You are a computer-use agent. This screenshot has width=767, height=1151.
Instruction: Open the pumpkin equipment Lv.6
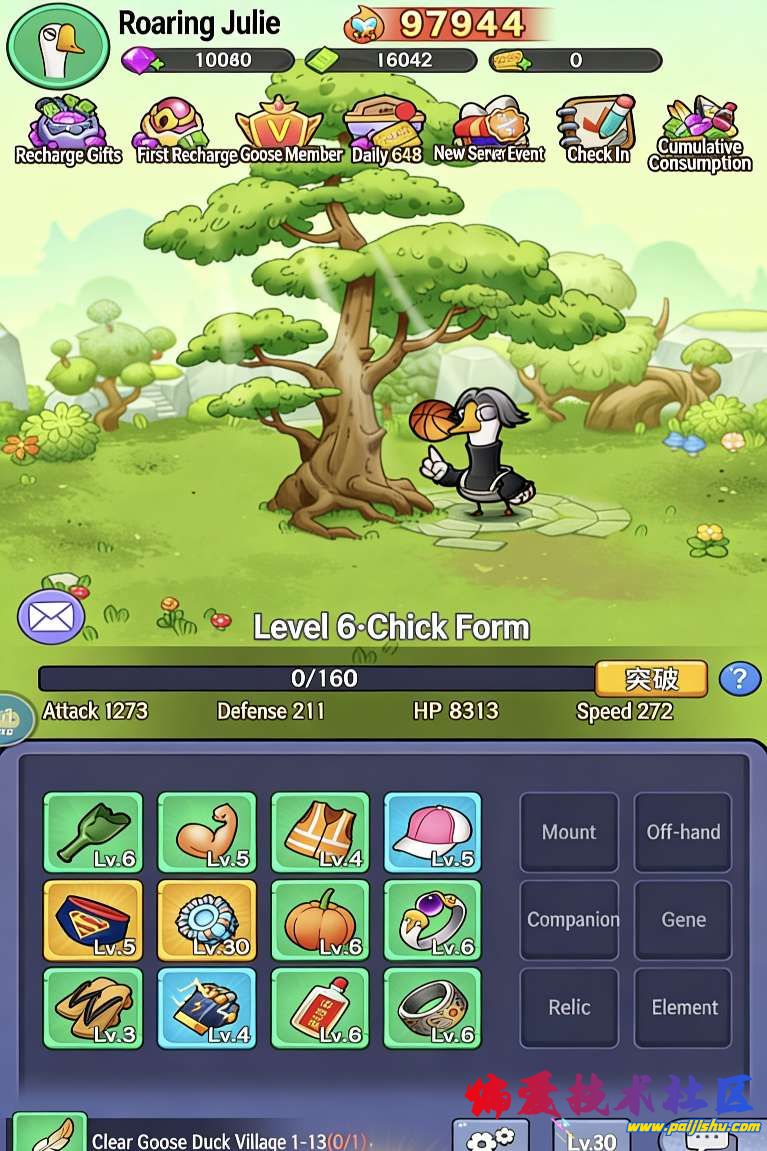pyautogui.click(x=320, y=920)
